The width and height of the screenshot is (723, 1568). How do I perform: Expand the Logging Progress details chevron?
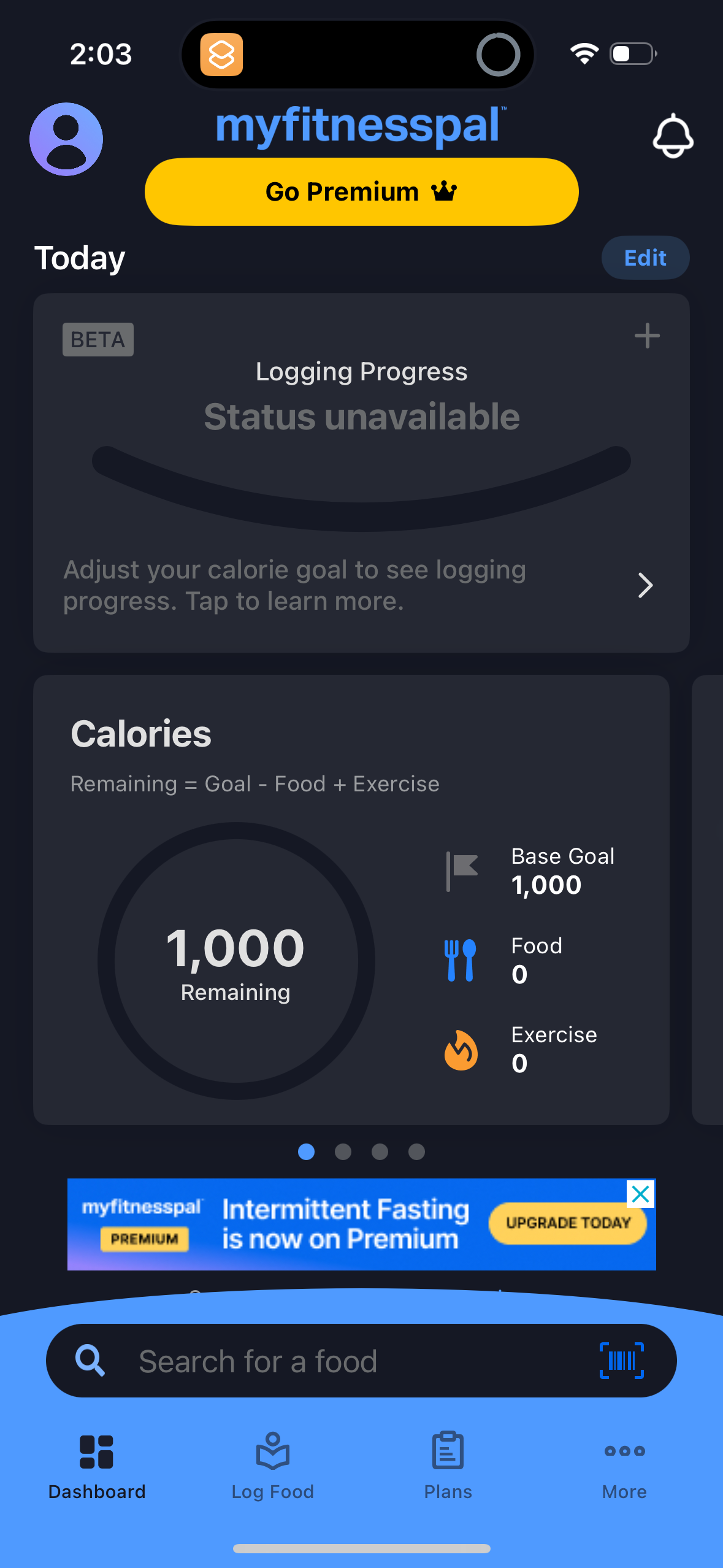click(645, 586)
